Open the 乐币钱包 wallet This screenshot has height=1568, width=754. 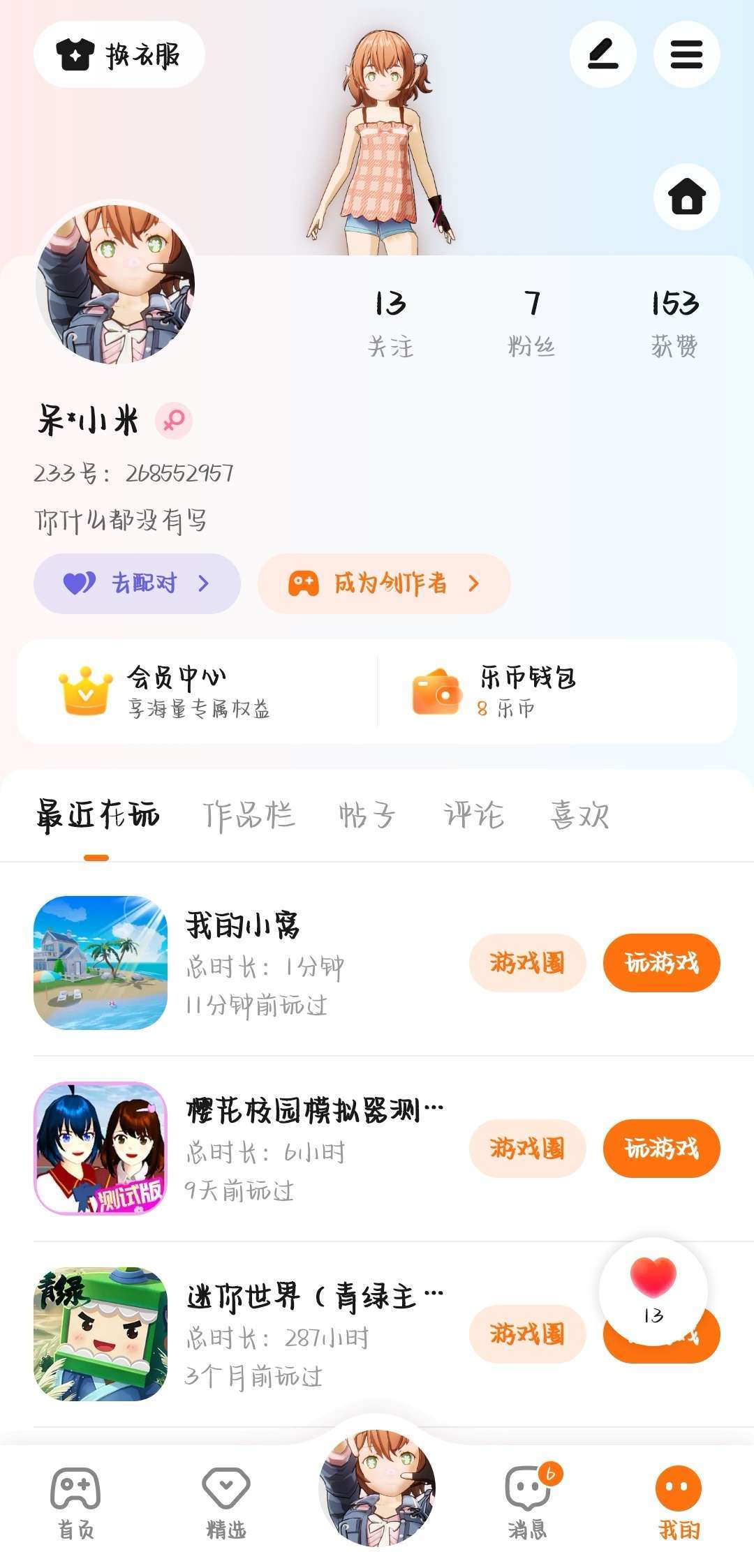click(x=528, y=691)
